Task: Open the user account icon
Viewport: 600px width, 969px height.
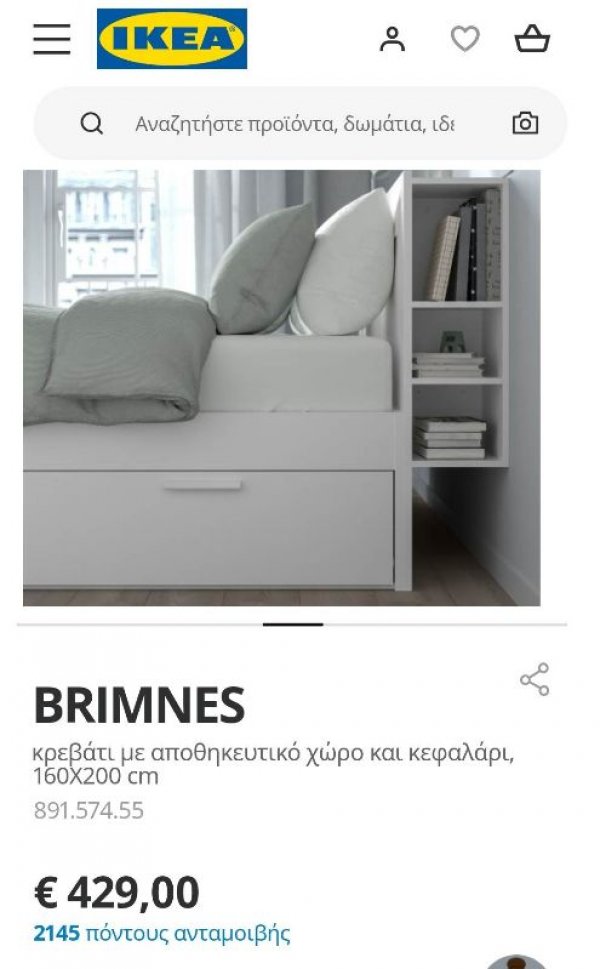Action: coord(392,39)
